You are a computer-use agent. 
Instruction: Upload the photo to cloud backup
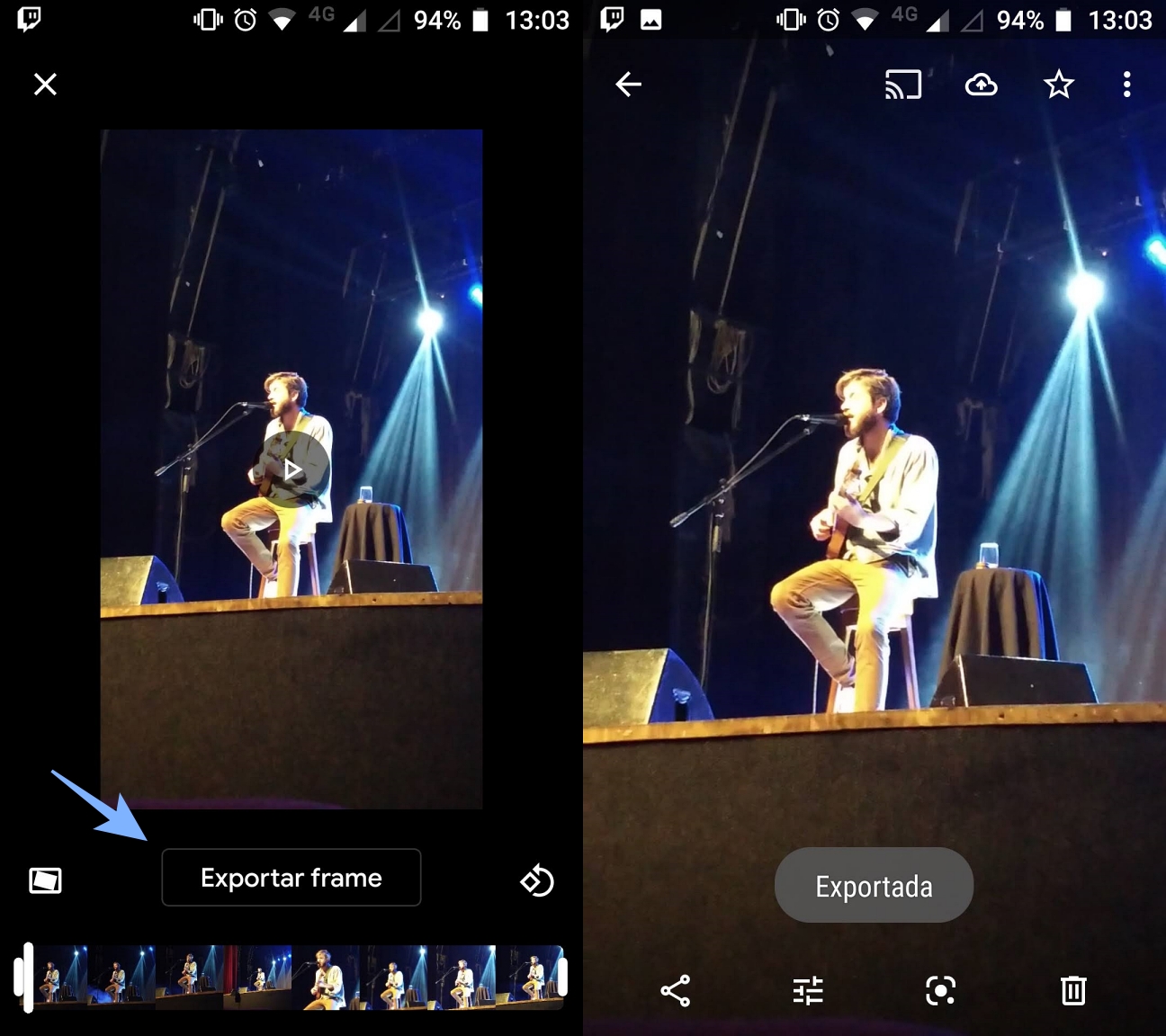pos(981,85)
